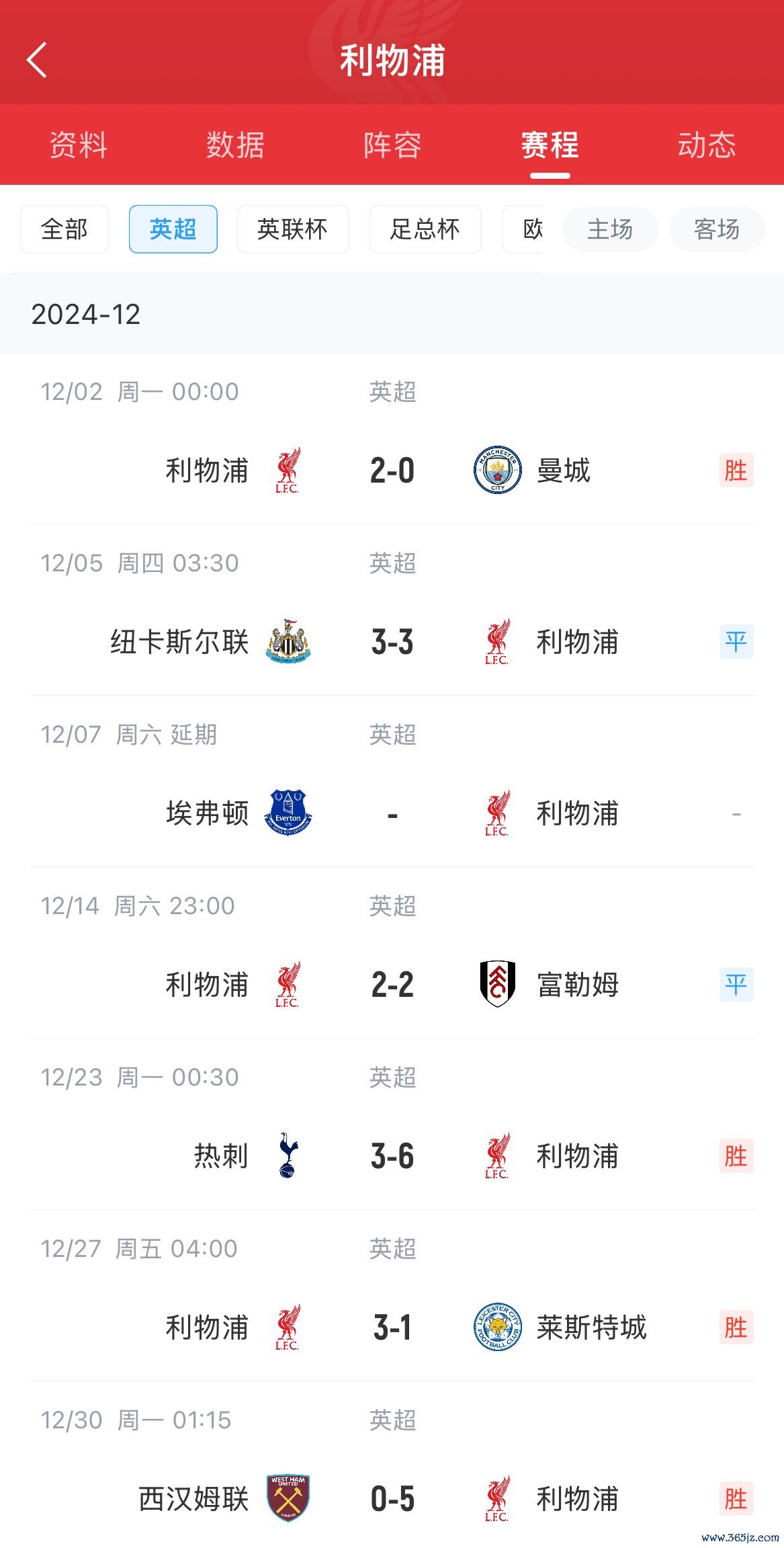Filter matches by 英联杯

(x=293, y=229)
